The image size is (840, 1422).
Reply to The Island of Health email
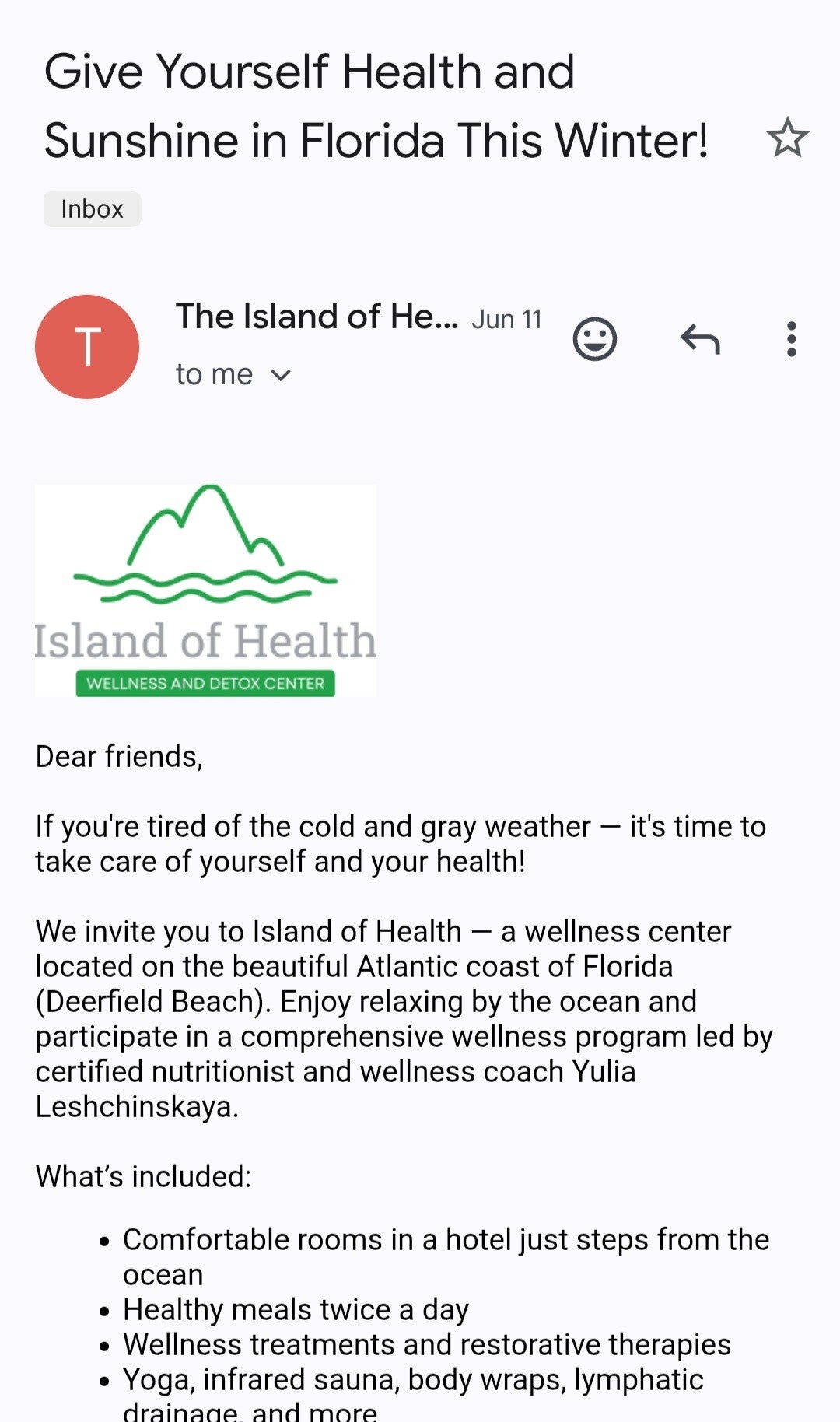tap(700, 339)
